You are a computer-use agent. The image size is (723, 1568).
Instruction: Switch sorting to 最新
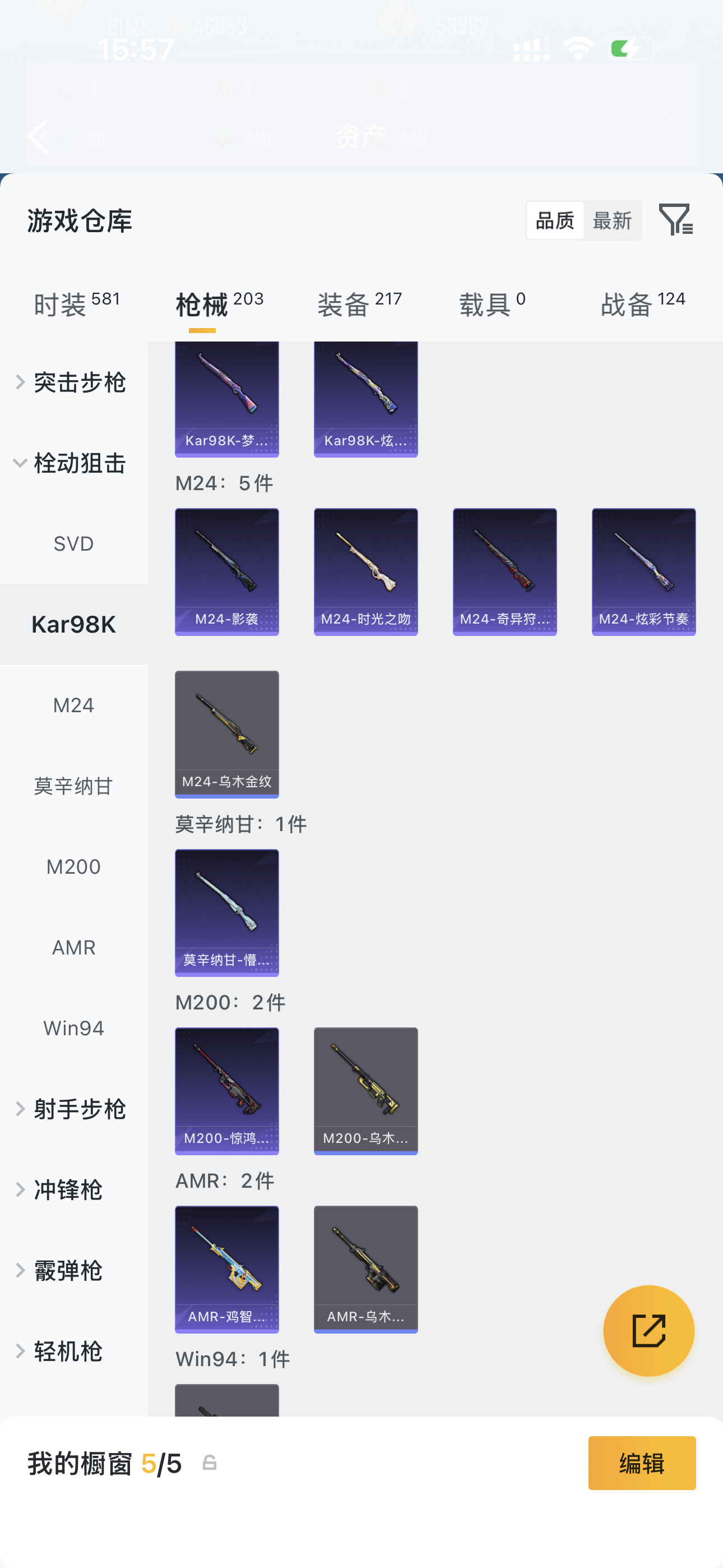coord(613,220)
